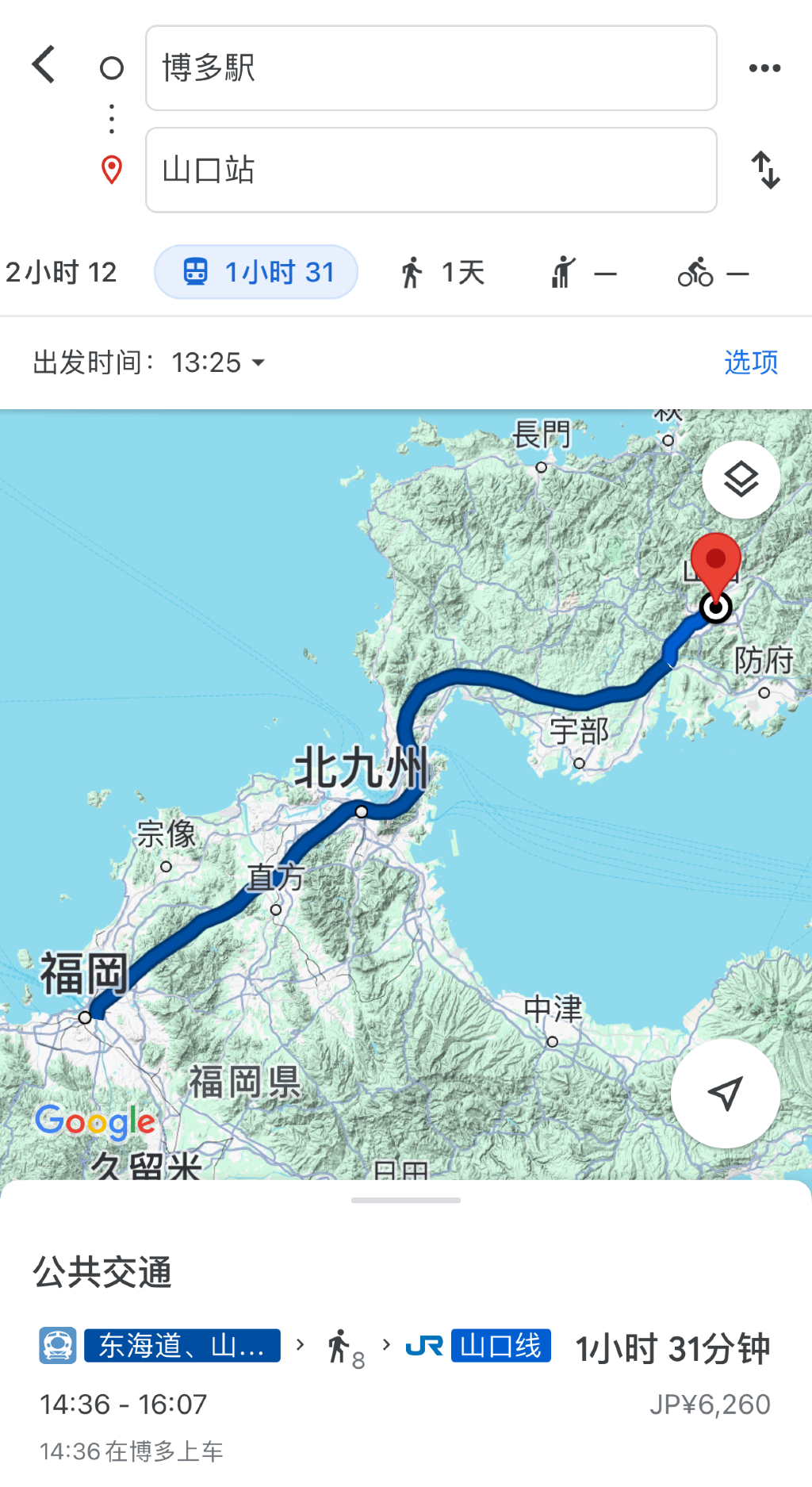Open the three-dot overflow menu
This screenshot has width=812, height=1487.
pos(765,68)
